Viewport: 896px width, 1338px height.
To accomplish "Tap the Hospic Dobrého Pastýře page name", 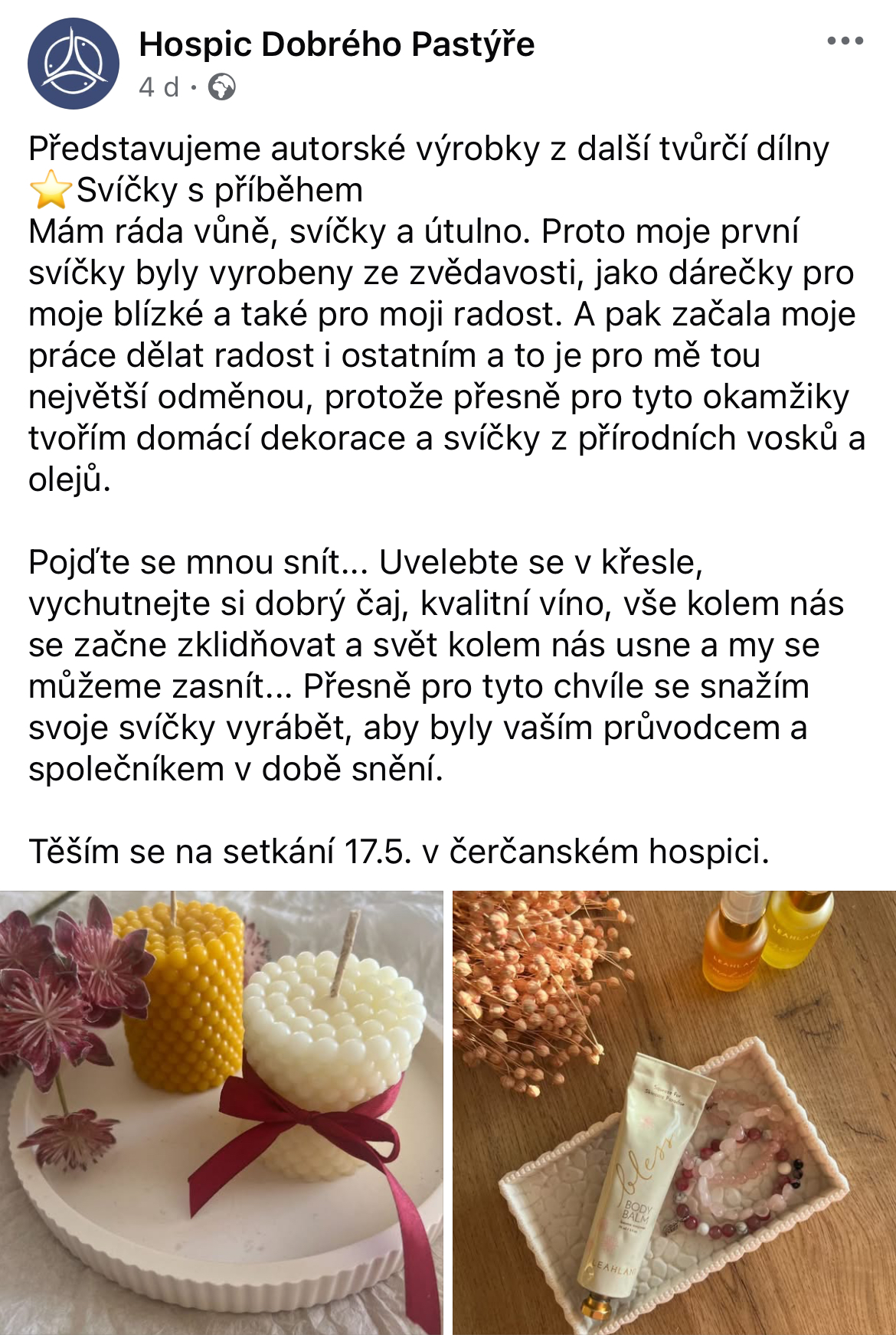I will (336, 44).
